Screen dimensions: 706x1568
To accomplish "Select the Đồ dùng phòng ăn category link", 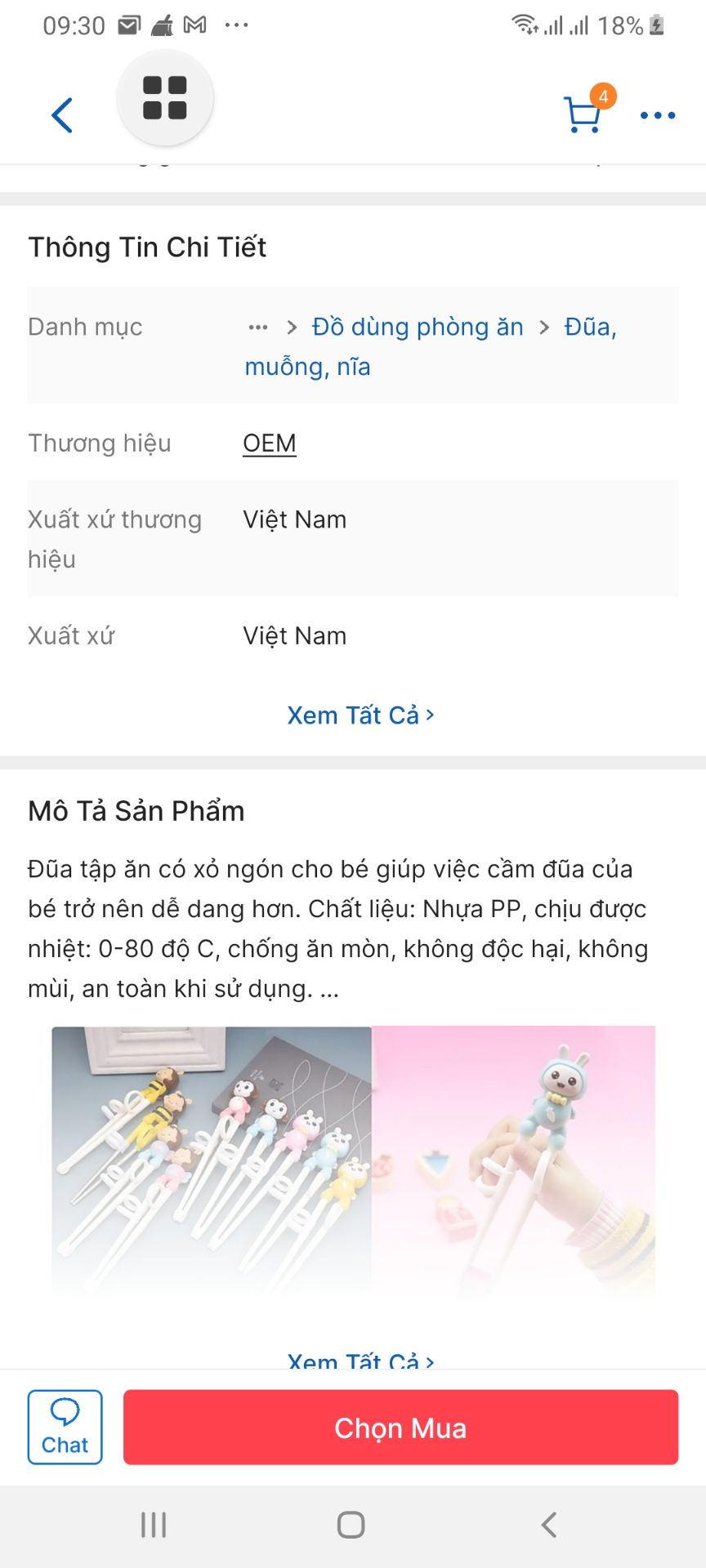I will pyautogui.click(x=416, y=327).
